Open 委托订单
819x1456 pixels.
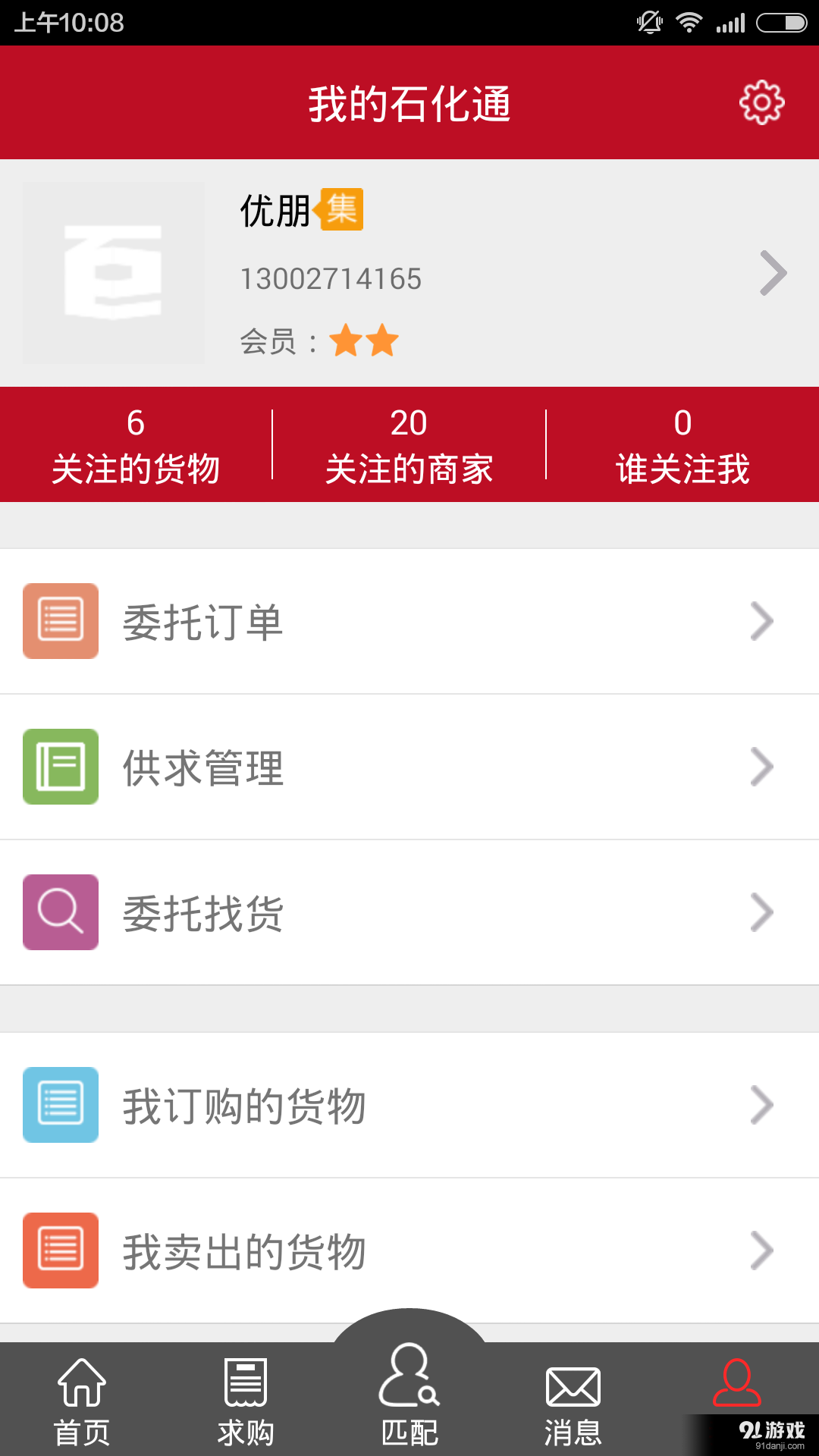(409, 622)
